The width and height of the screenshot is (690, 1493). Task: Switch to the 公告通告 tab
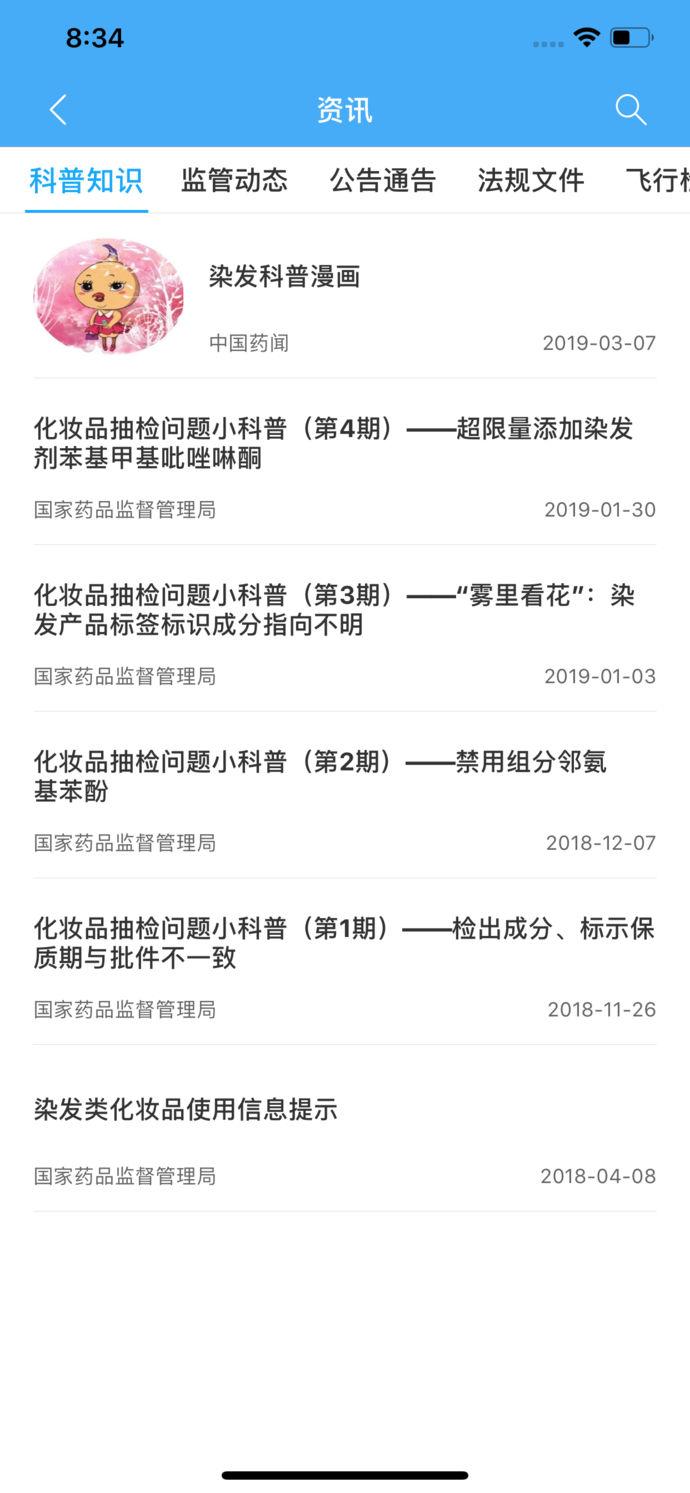tap(383, 181)
